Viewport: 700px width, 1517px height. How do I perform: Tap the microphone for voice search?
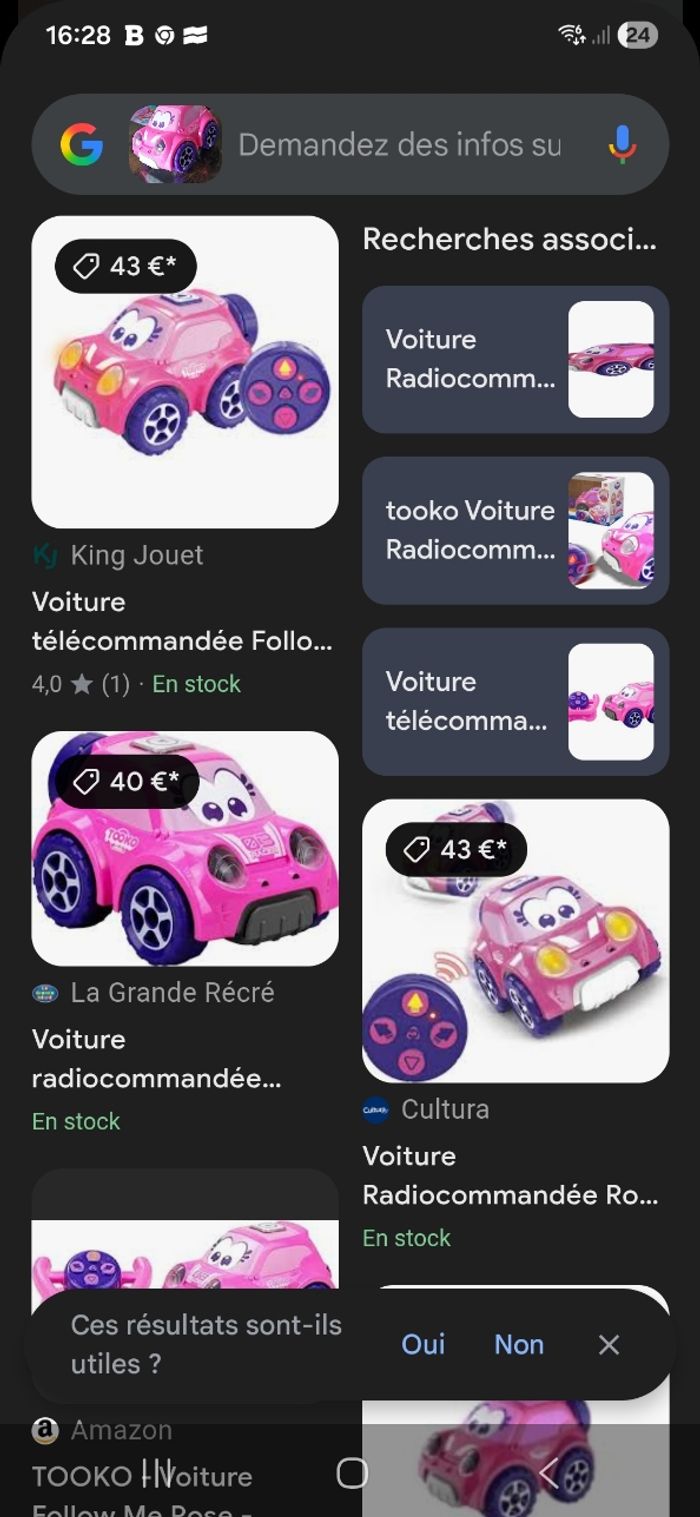click(x=622, y=145)
